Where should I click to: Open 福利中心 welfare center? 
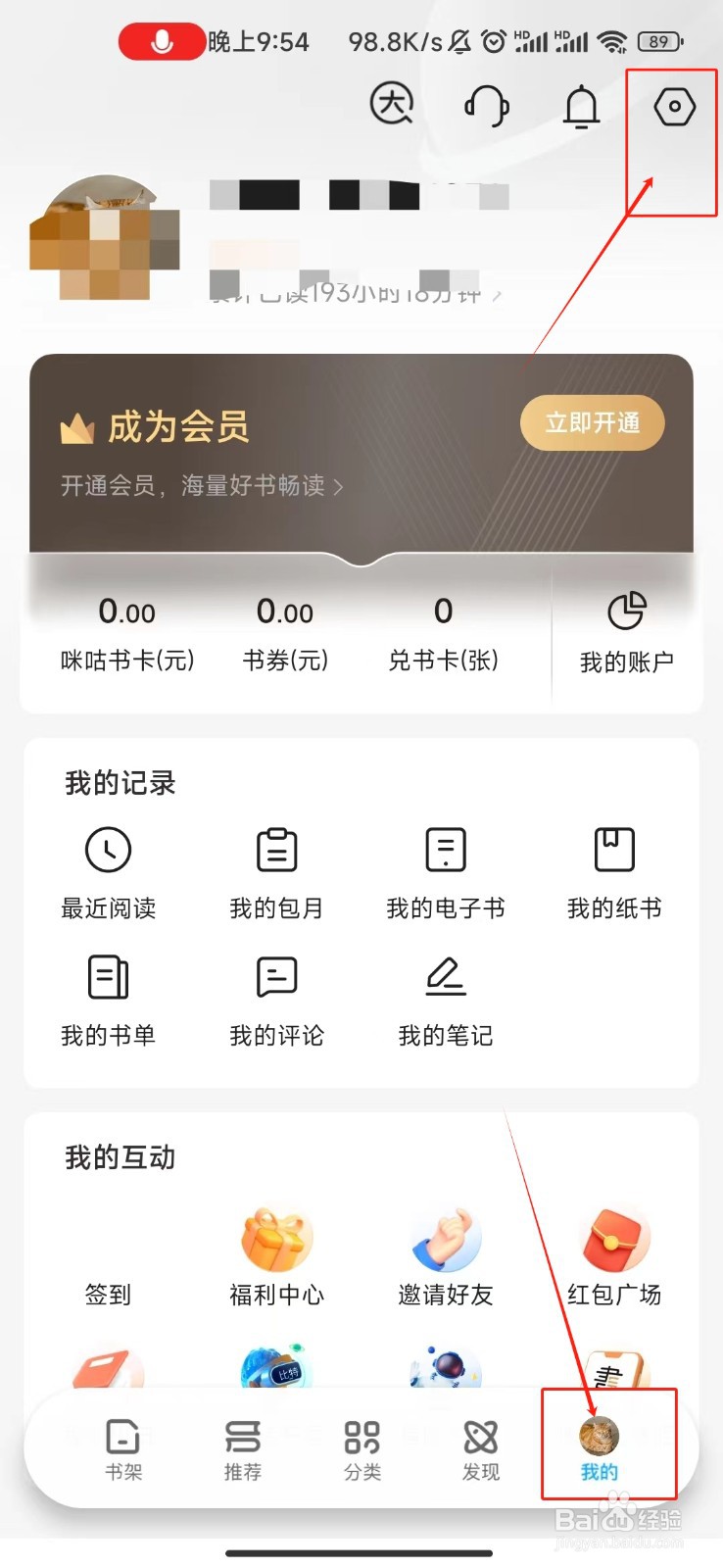(276, 1258)
